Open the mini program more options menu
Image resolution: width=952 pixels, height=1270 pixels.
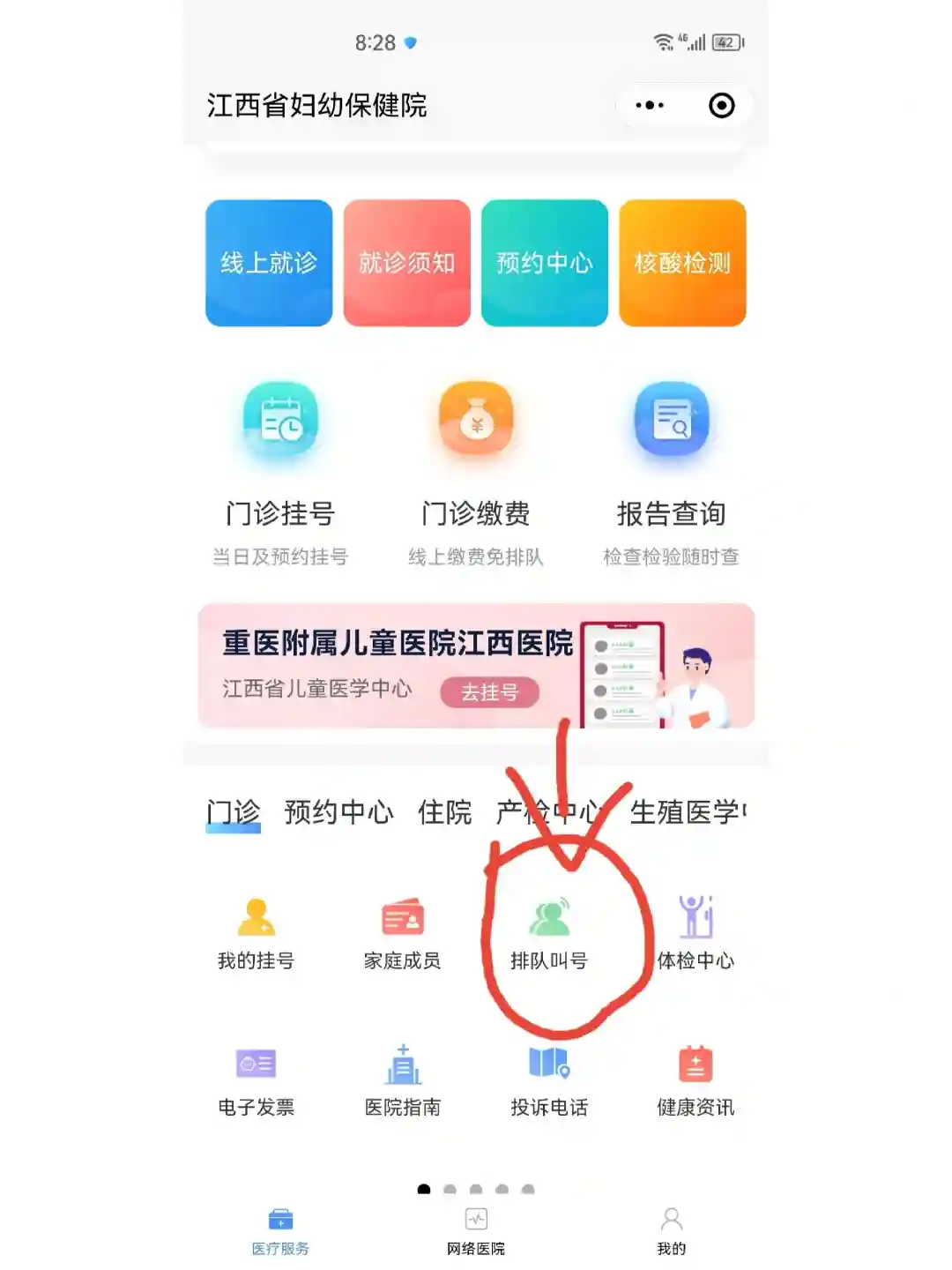tap(650, 106)
